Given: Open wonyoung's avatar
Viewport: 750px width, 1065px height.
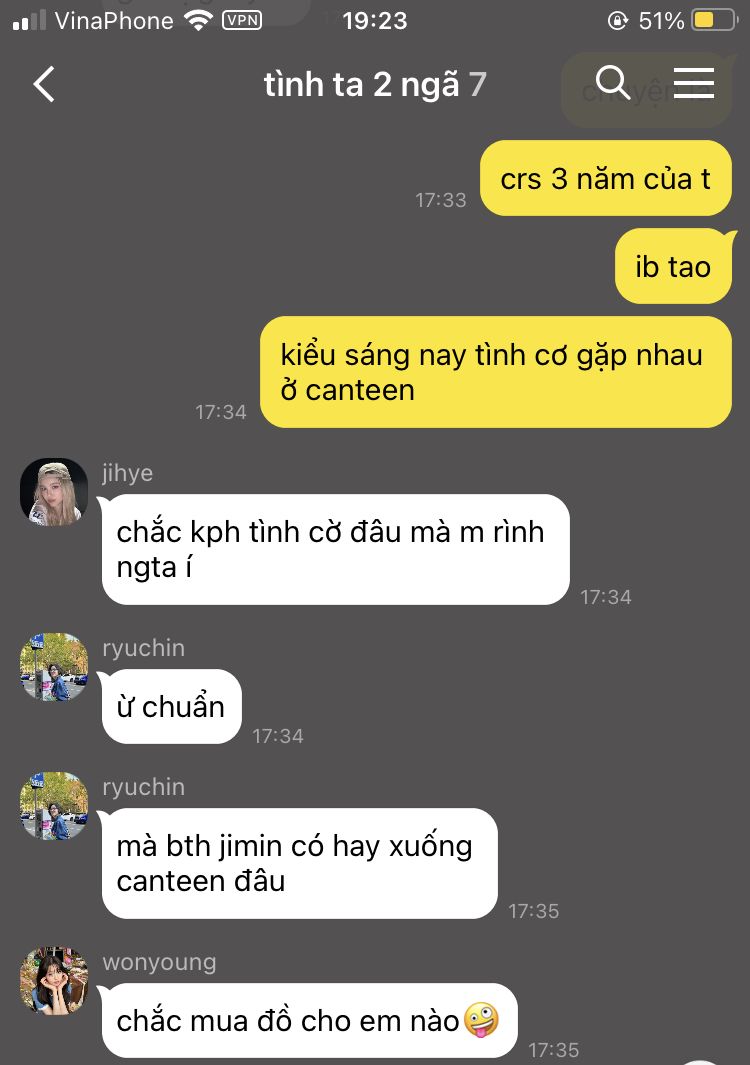Looking at the screenshot, I should [54, 981].
